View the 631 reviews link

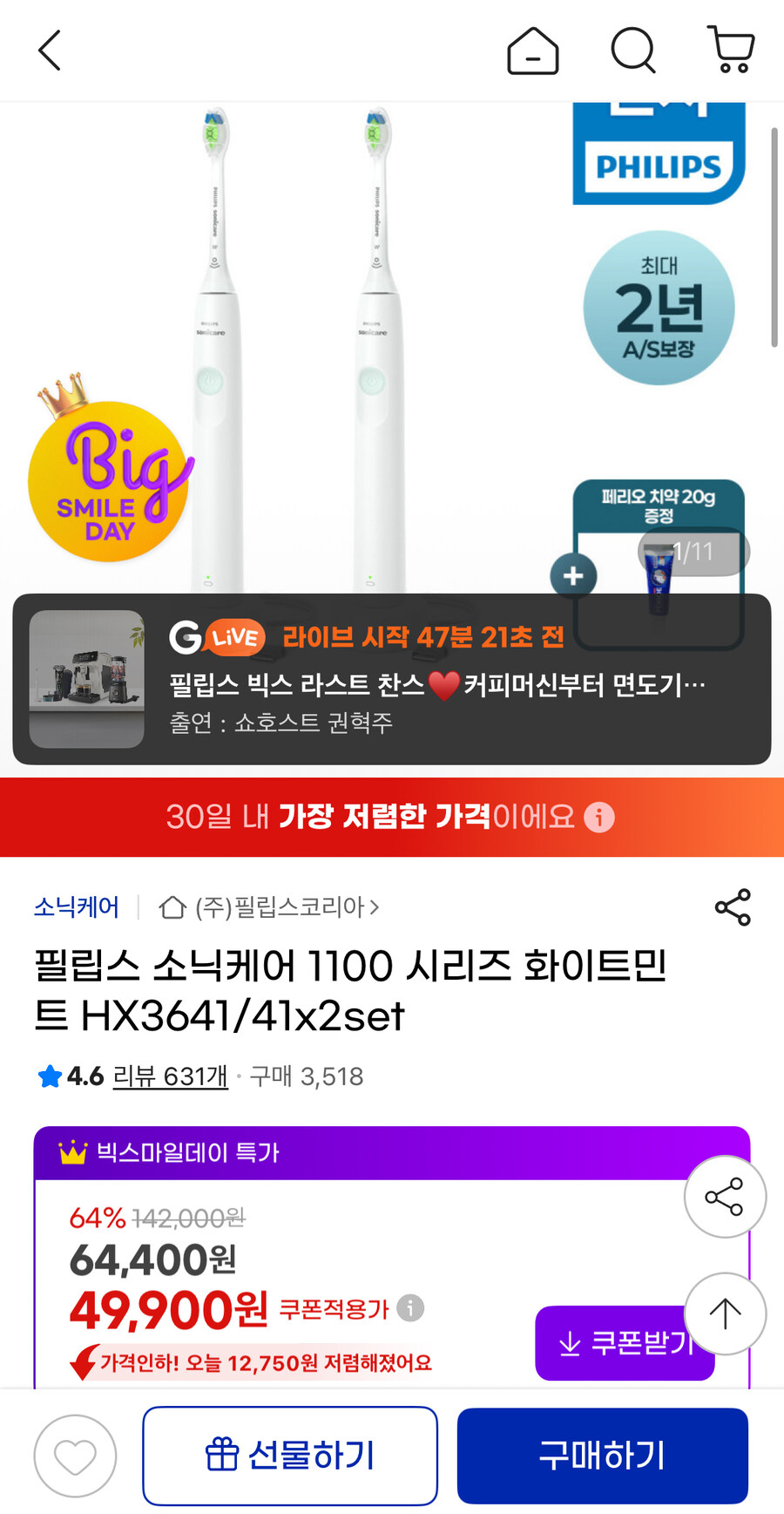click(x=171, y=1076)
